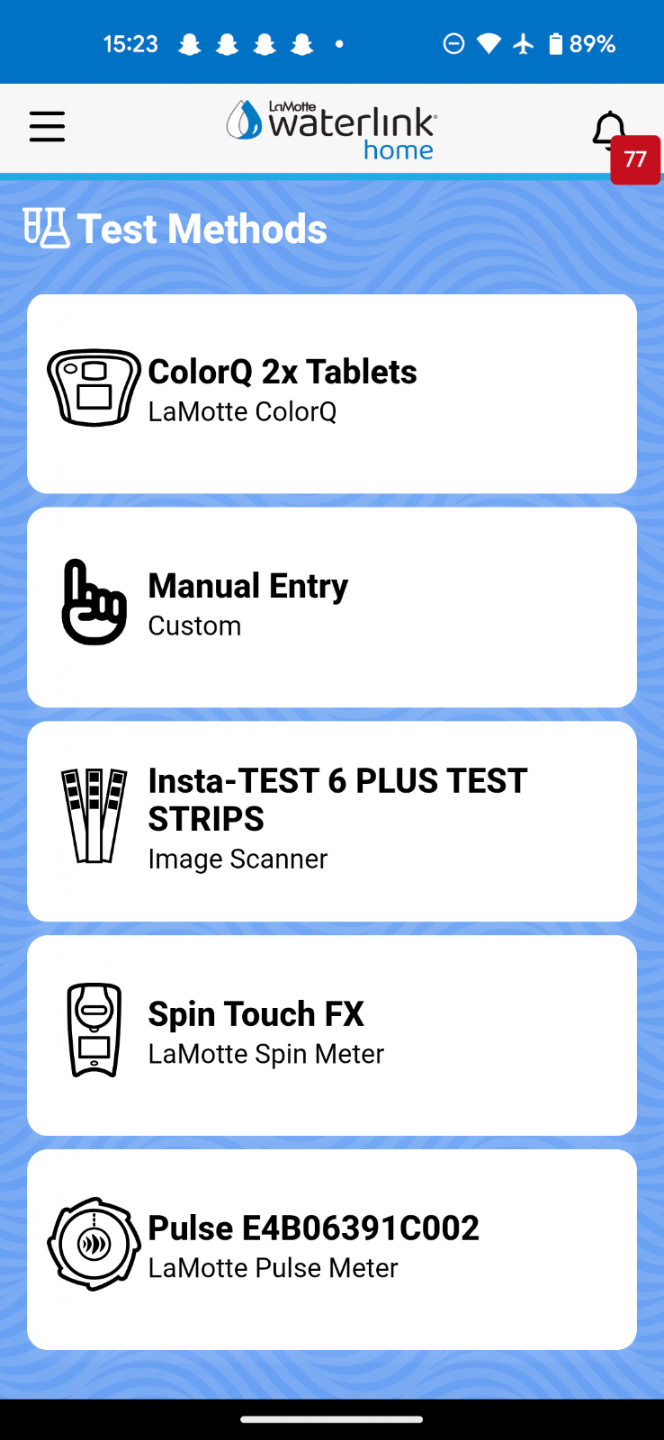This screenshot has width=664, height=1440.
Task: Select the ColorQ 2x Tablets method
Action: tap(332, 394)
